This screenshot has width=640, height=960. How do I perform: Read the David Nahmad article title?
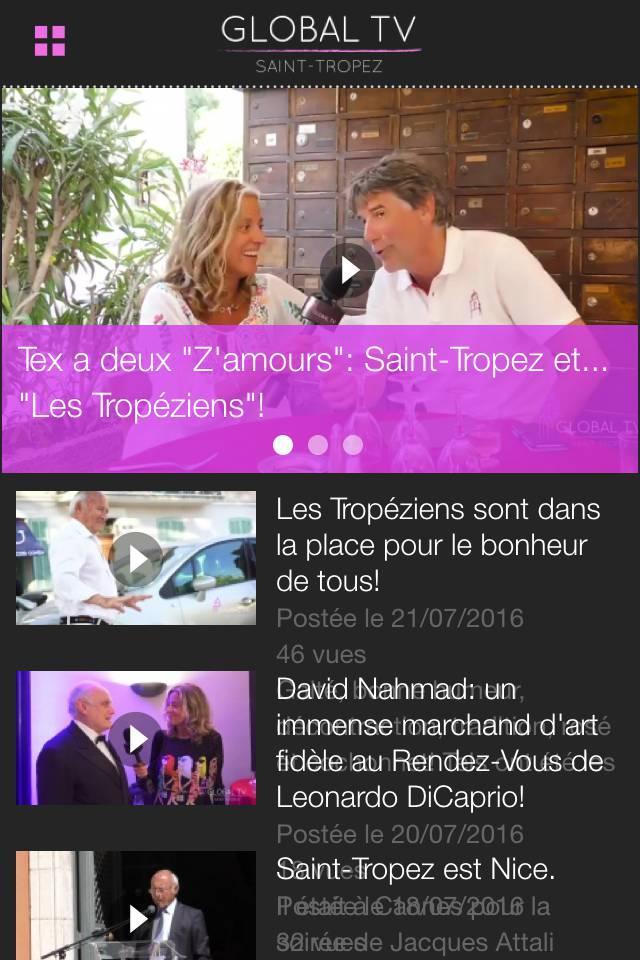point(440,744)
